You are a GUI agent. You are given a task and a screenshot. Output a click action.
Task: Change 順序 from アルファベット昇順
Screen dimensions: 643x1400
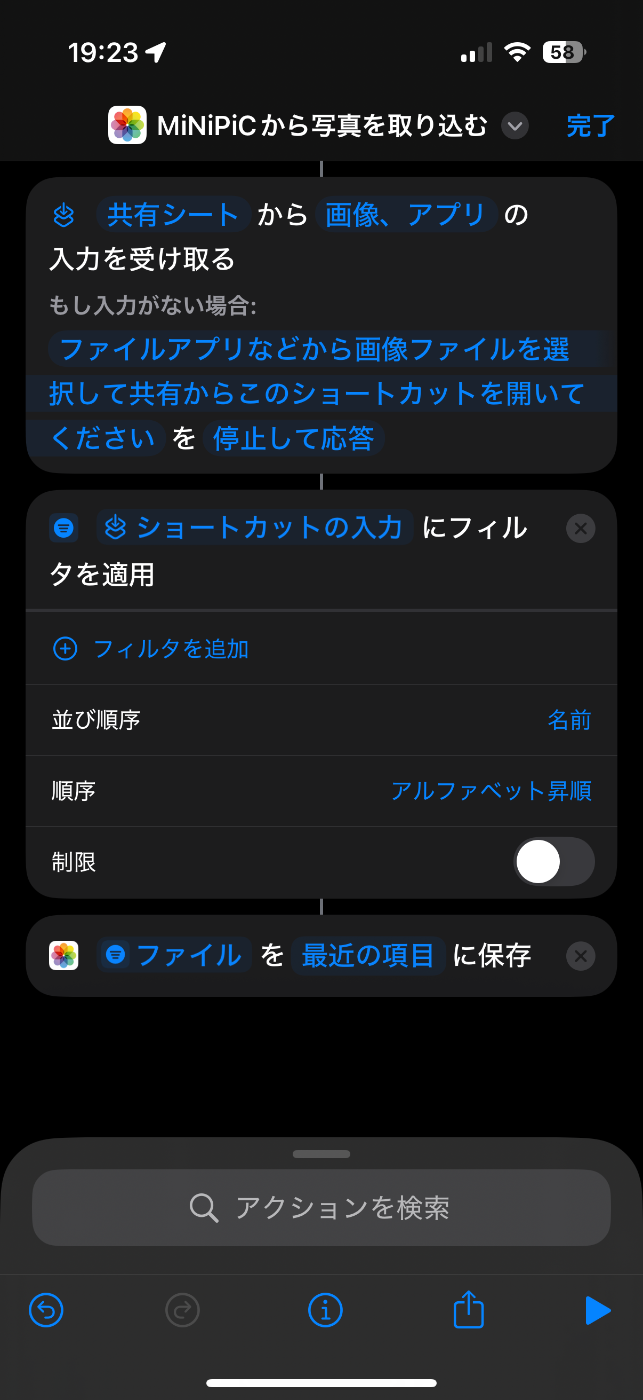pos(491,791)
